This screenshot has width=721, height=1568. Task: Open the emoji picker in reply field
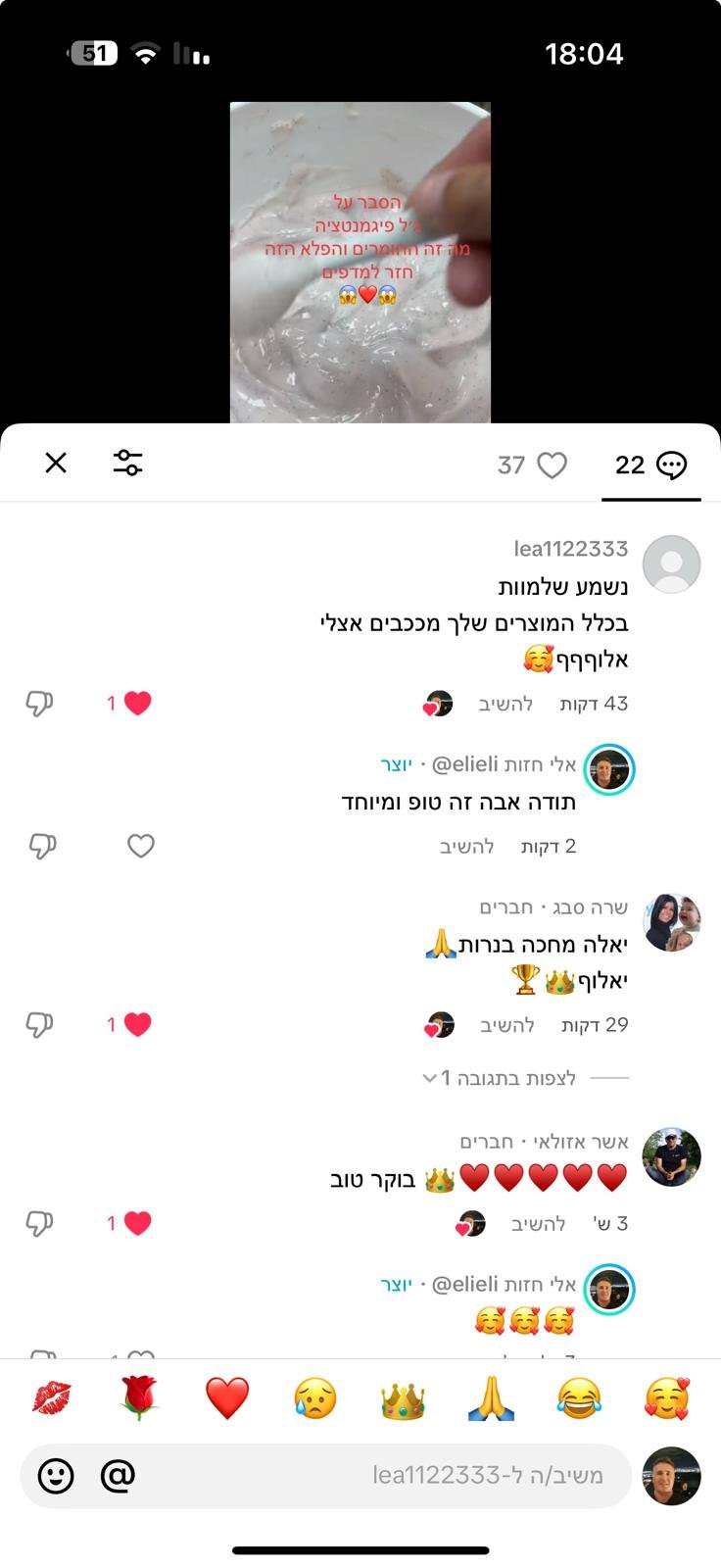pyautogui.click(x=56, y=1475)
